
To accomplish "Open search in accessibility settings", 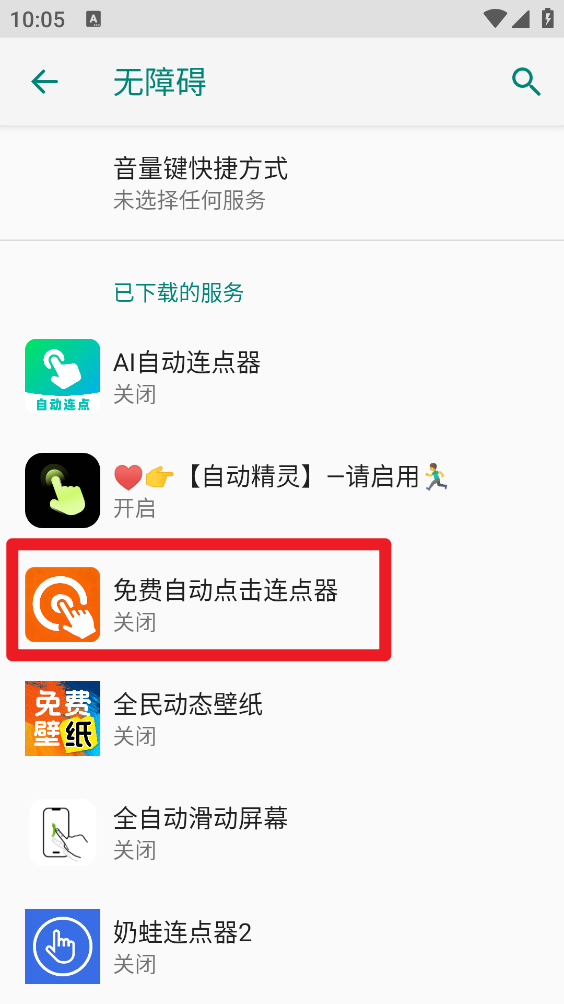I will click(x=526, y=82).
